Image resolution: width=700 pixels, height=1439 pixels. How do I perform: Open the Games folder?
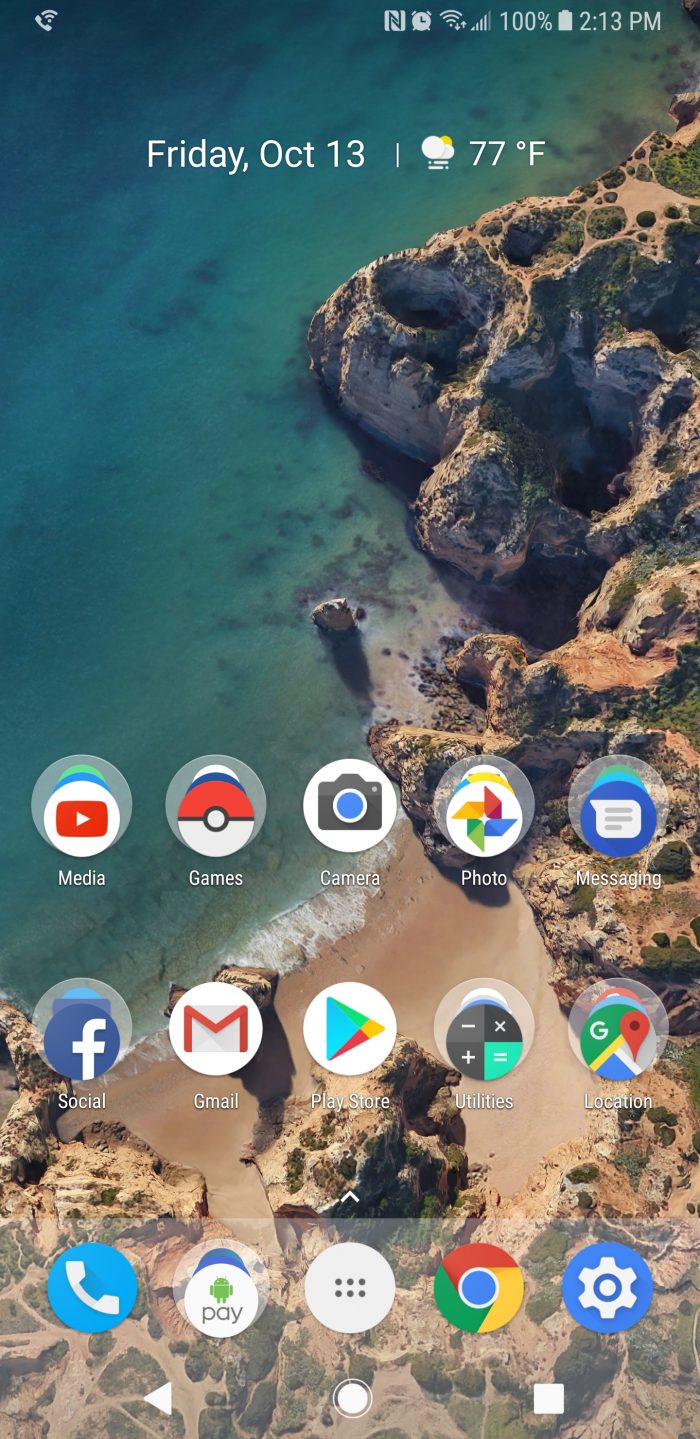[x=216, y=806]
